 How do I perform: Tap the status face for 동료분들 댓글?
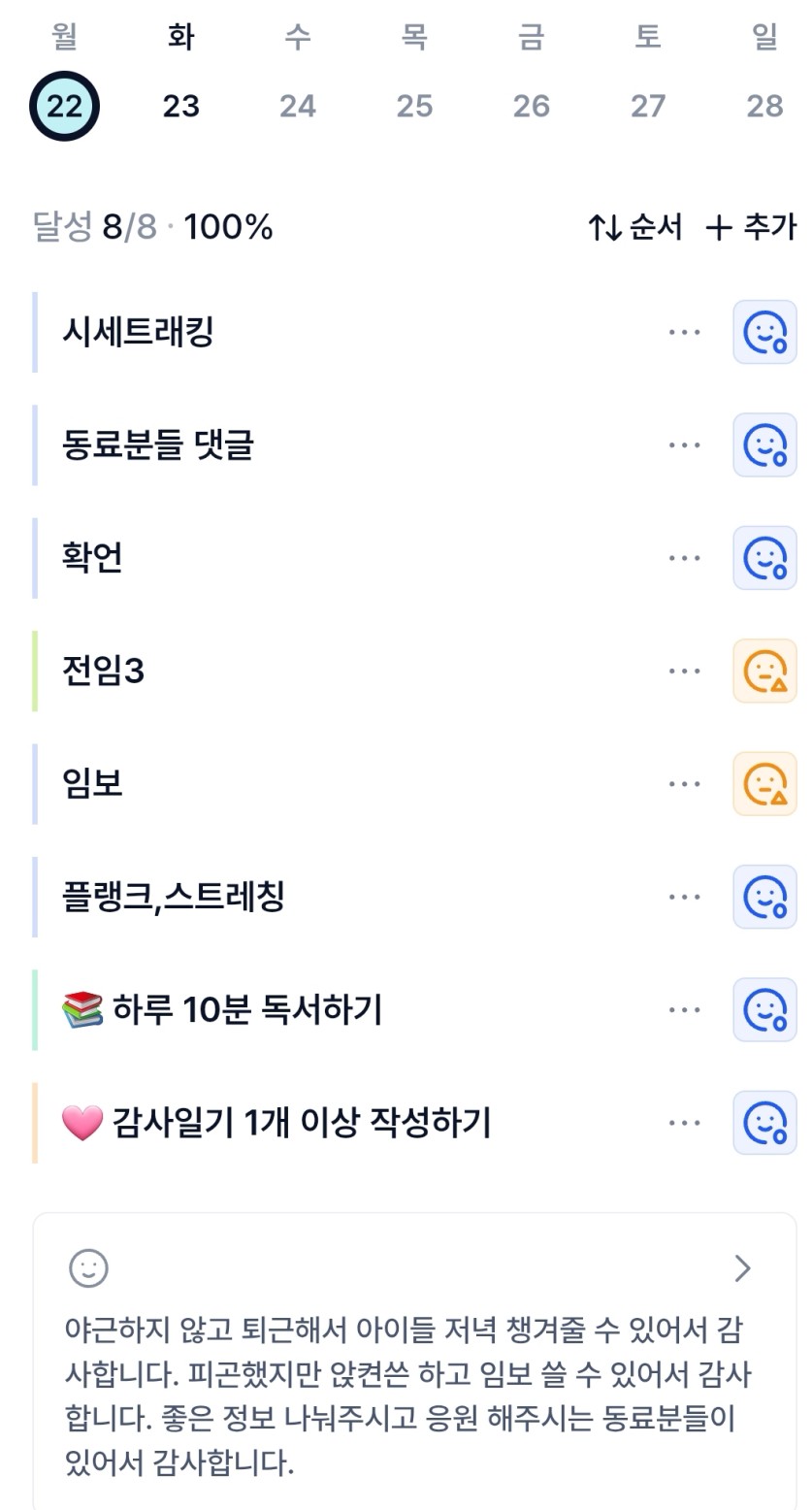point(764,445)
